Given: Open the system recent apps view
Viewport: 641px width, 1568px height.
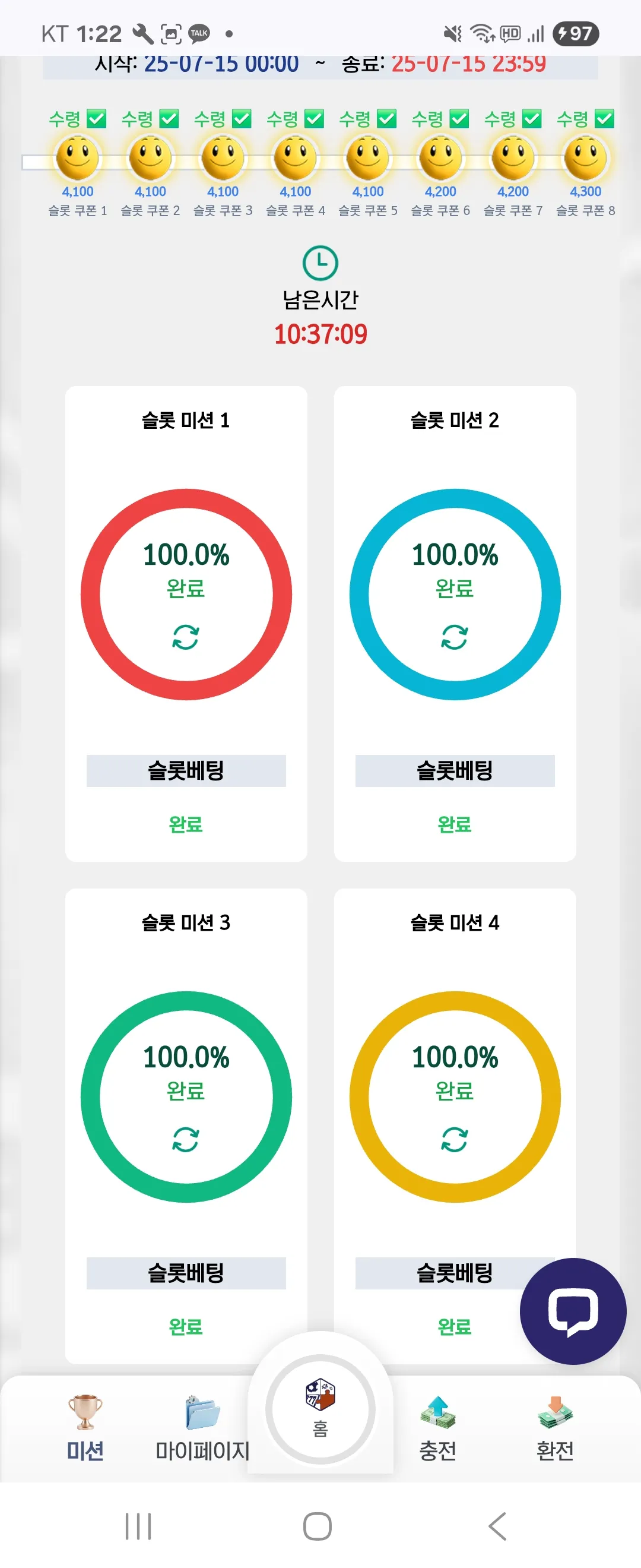Looking at the screenshot, I should pyautogui.click(x=138, y=1526).
